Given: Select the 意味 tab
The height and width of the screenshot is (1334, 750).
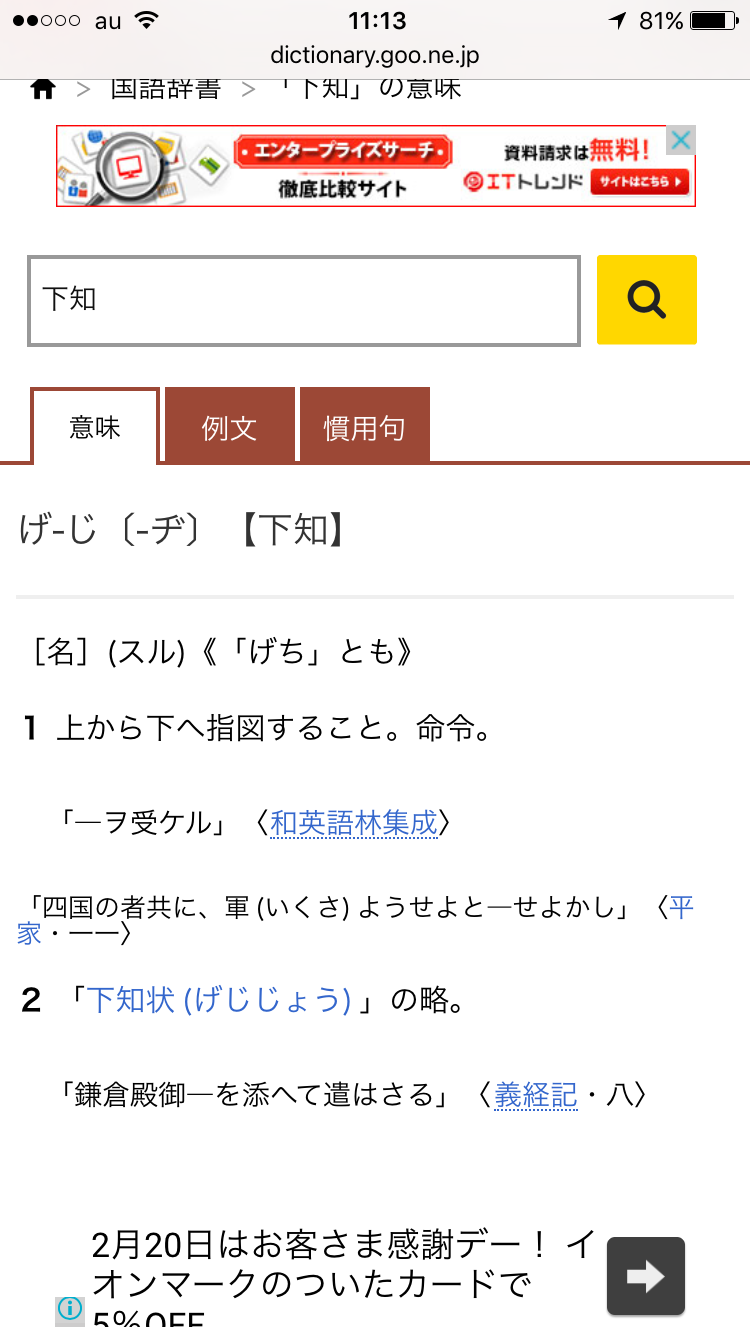Looking at the screenshot, I should tap(95, 428).
